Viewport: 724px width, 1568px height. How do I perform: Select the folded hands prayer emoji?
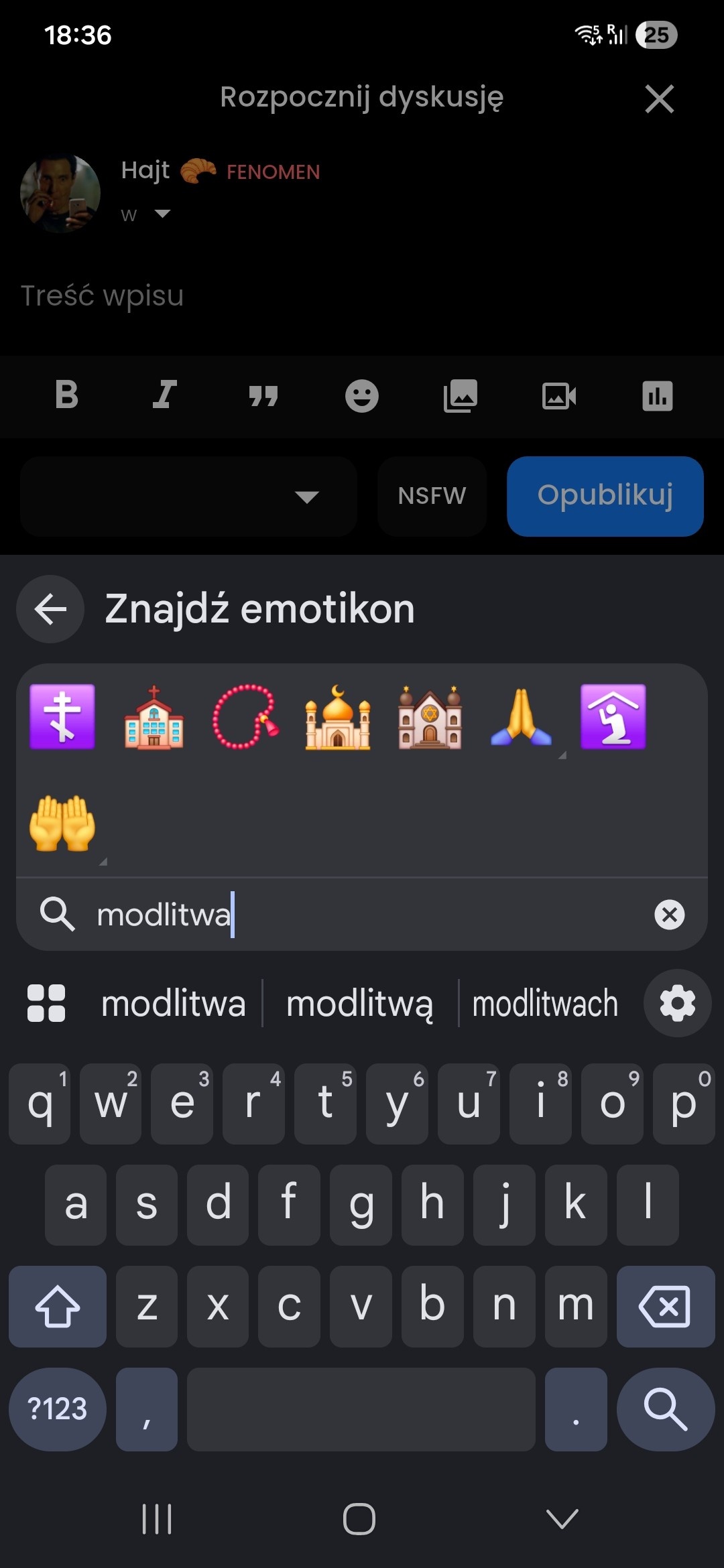coord(521,718)
